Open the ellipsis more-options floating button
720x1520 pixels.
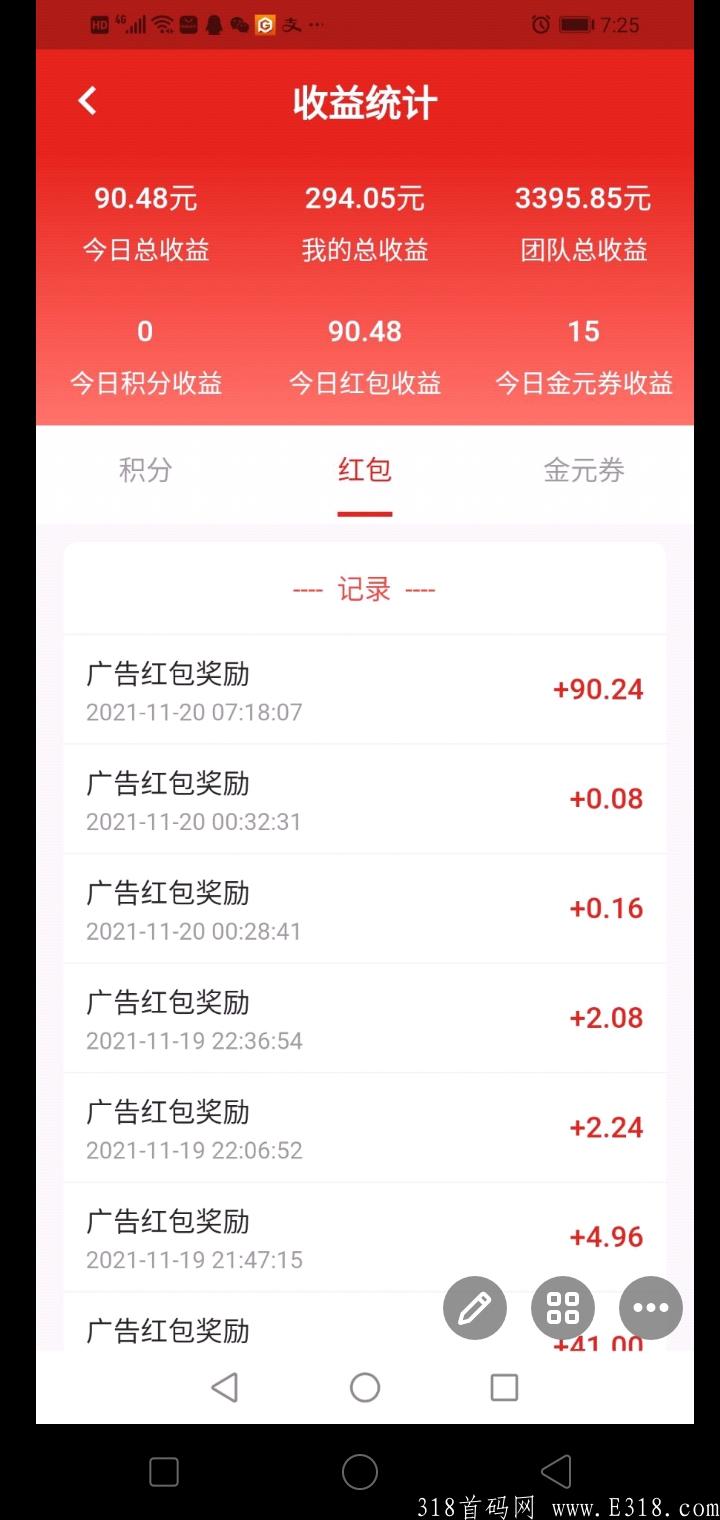point(650,1307)
